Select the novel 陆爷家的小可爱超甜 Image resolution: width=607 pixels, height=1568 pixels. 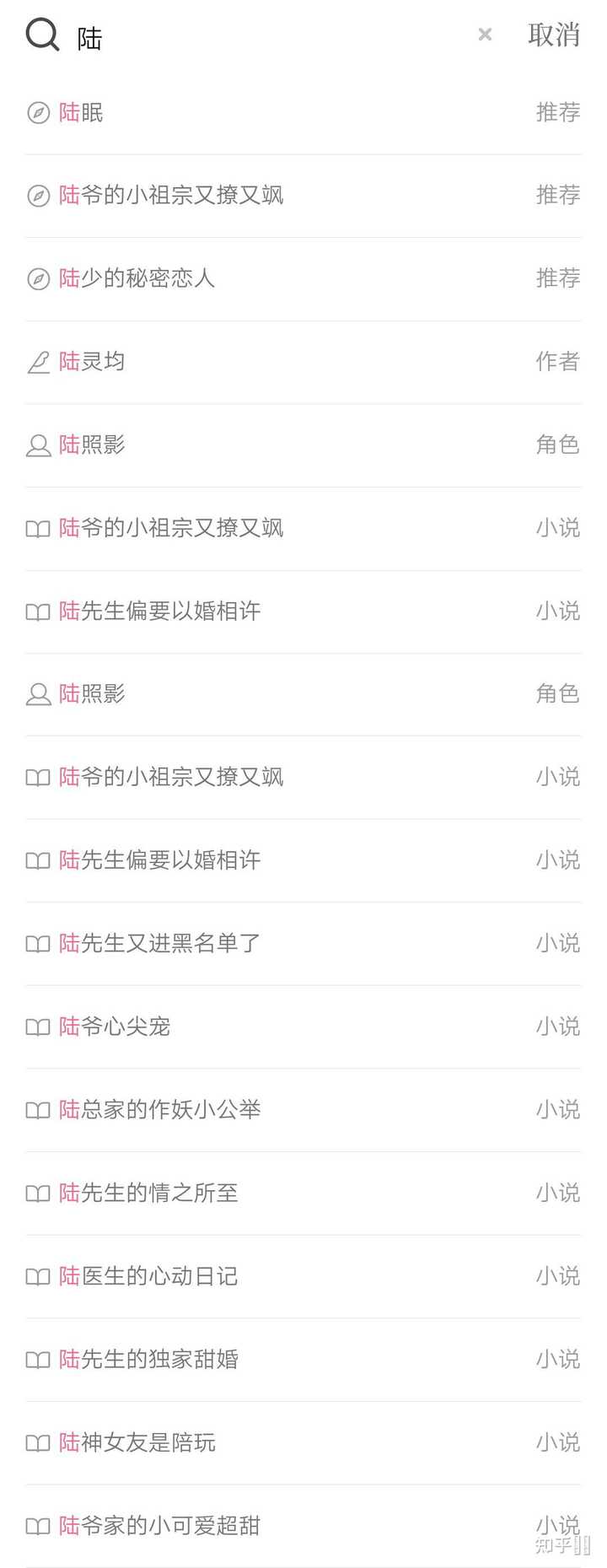pos(303,1525)
